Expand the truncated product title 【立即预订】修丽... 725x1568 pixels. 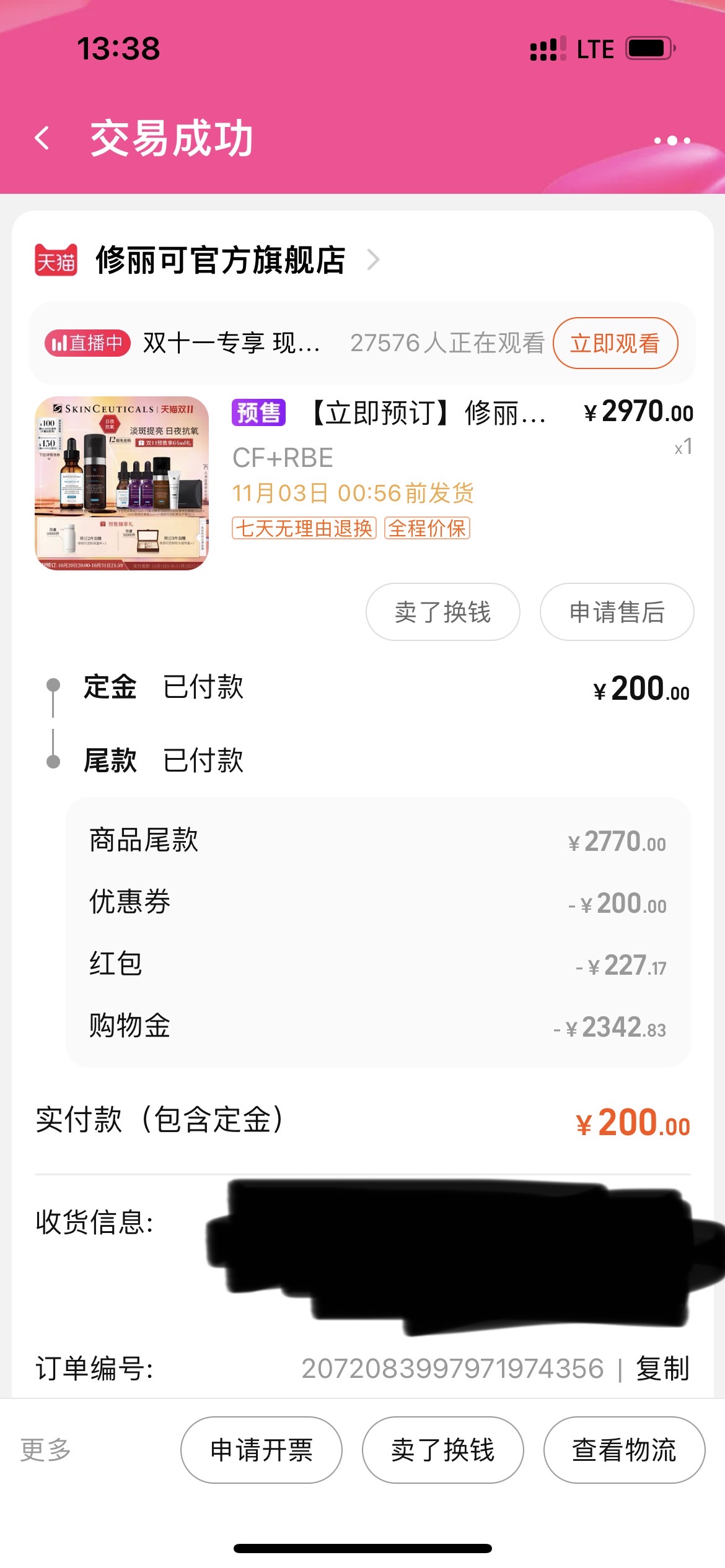[428, 415]
